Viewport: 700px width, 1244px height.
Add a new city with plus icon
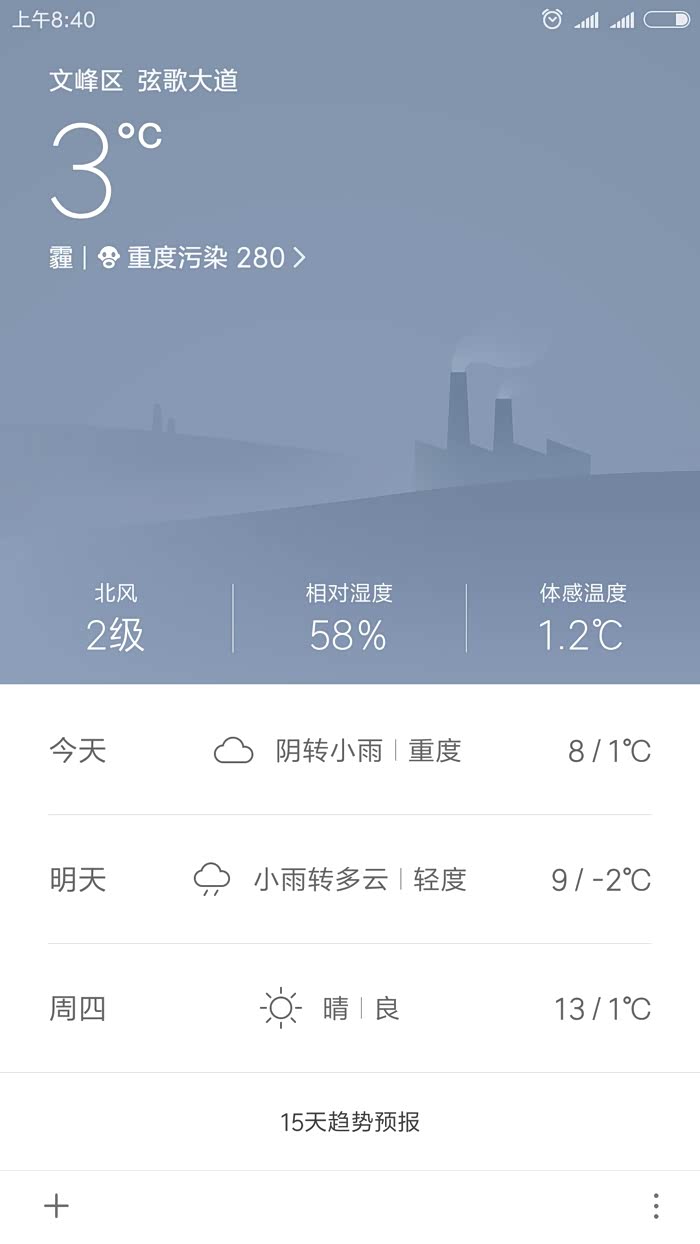(57, 1206)
